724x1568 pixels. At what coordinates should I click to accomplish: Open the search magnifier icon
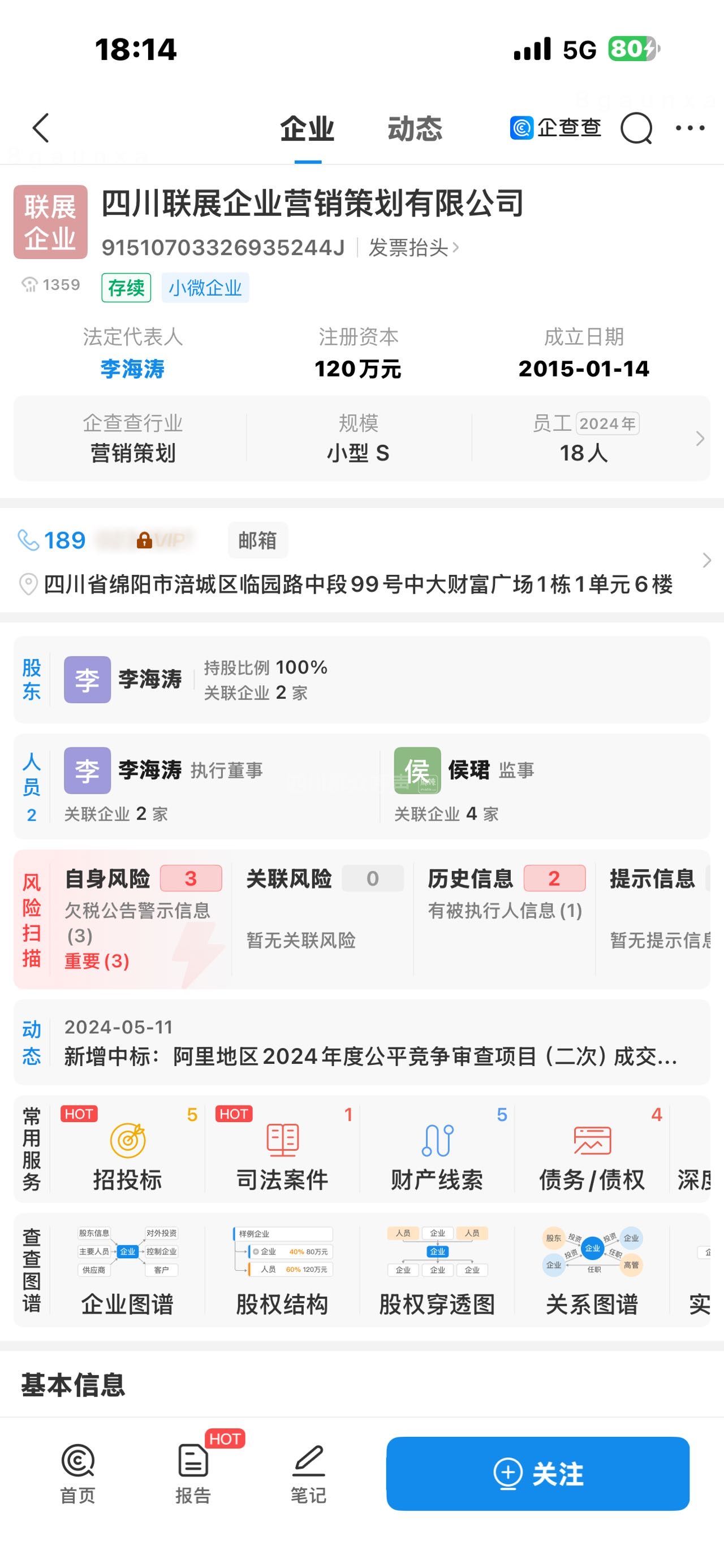pos(636,128)
